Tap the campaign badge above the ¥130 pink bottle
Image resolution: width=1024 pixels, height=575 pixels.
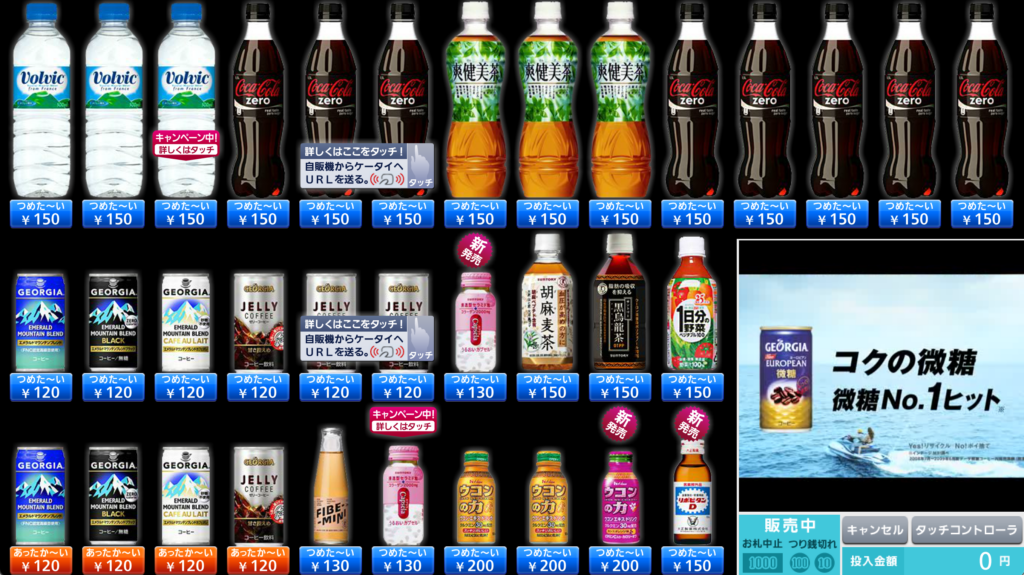coord(403,420)
